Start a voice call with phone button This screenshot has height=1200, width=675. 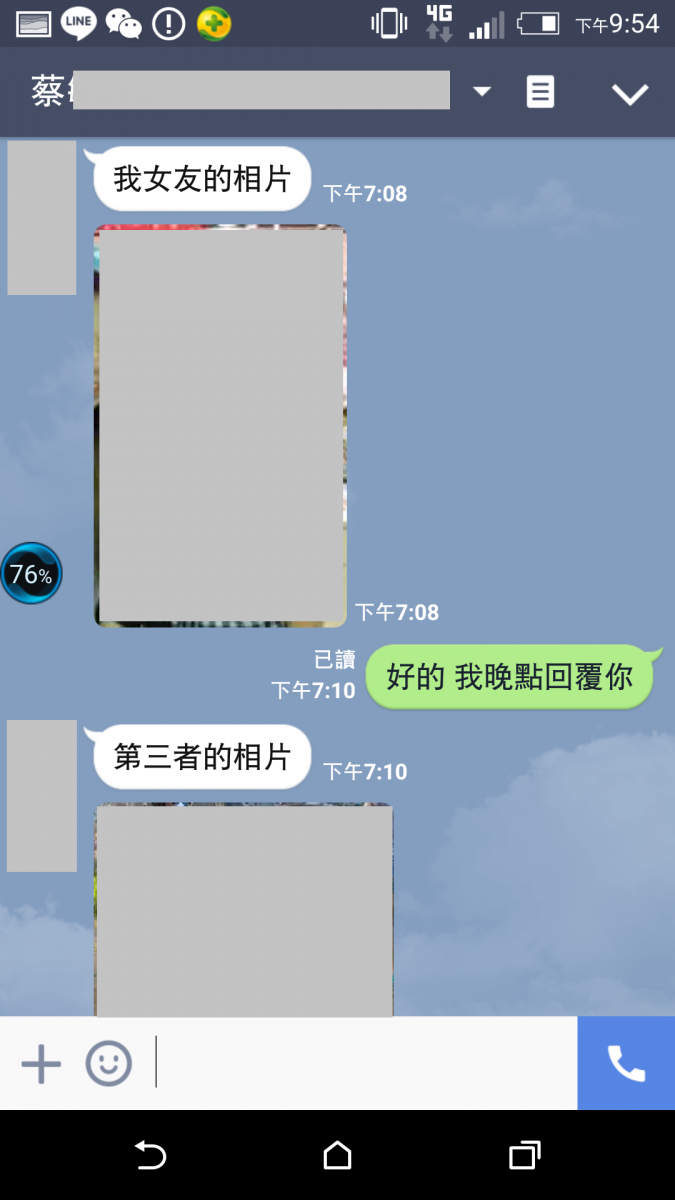(x=626, y=1063)
